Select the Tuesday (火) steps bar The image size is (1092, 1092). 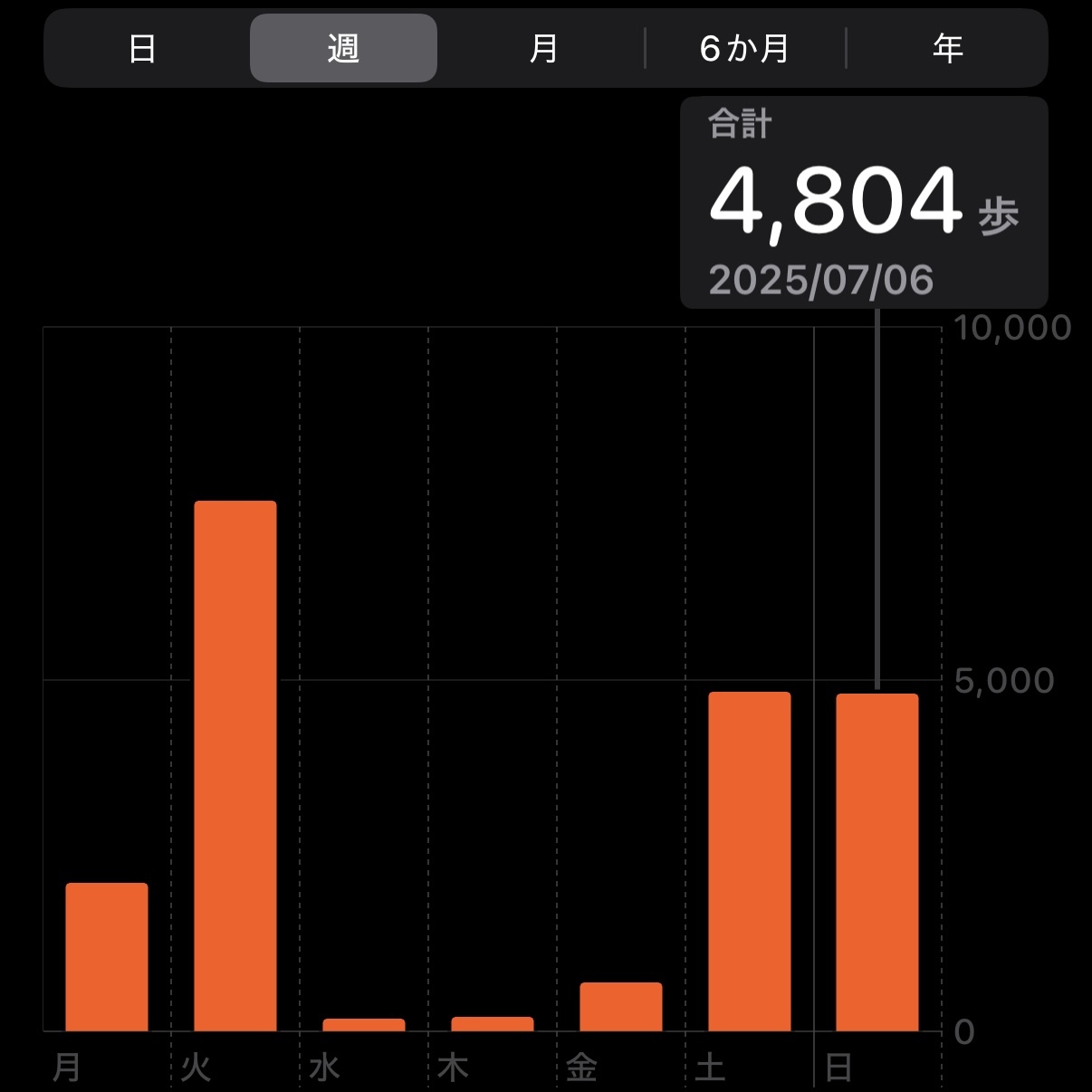pyautogui.click(x=235, y=766)
